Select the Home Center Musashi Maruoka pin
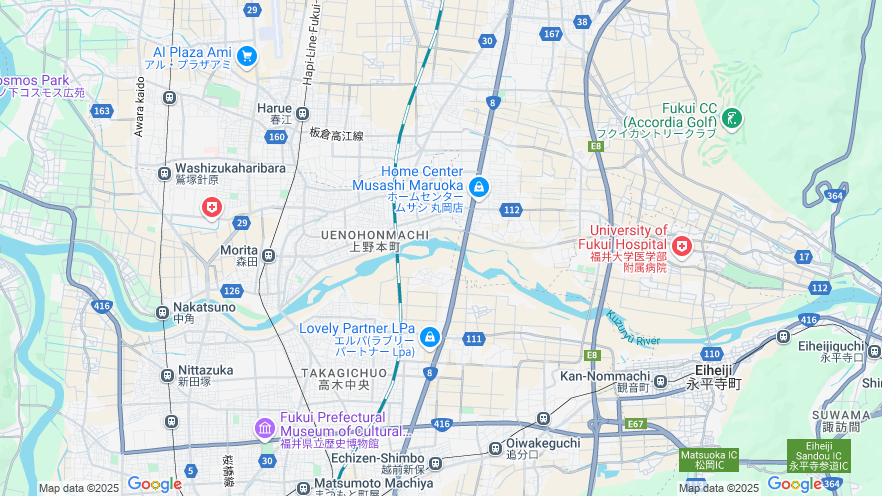The width and height of the screenshot is (882, 496). pos(479,187)
